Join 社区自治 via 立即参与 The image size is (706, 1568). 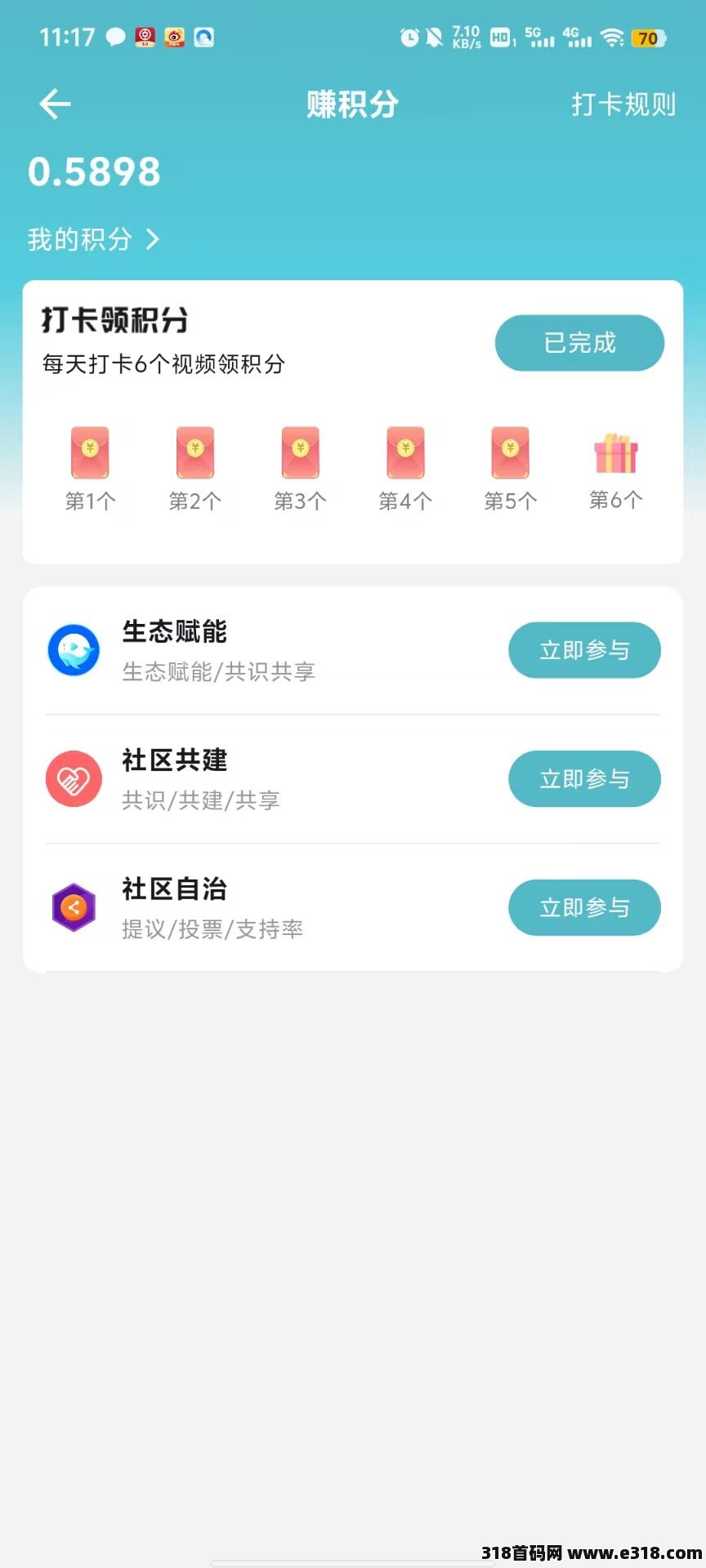[x=584, y=907]
